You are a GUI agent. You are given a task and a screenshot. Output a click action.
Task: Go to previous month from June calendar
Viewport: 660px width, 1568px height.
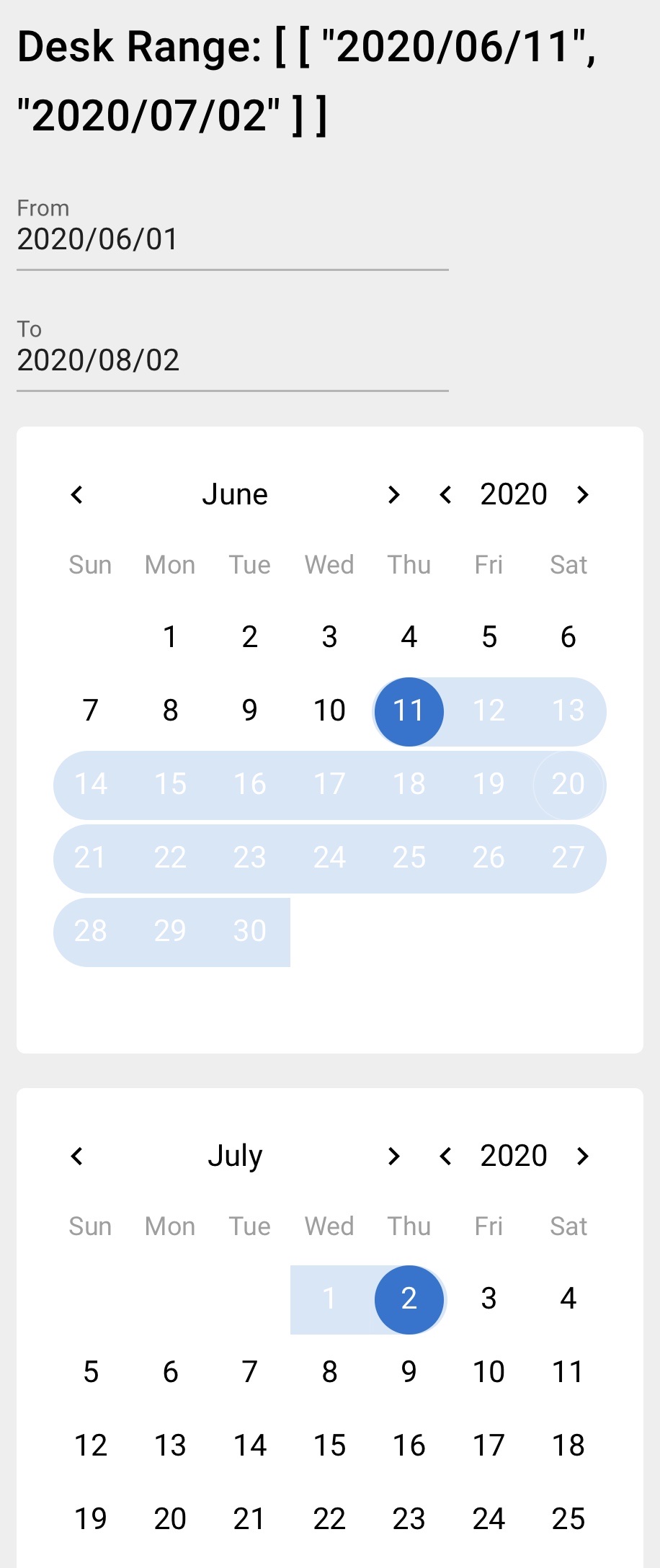point(77,495)
